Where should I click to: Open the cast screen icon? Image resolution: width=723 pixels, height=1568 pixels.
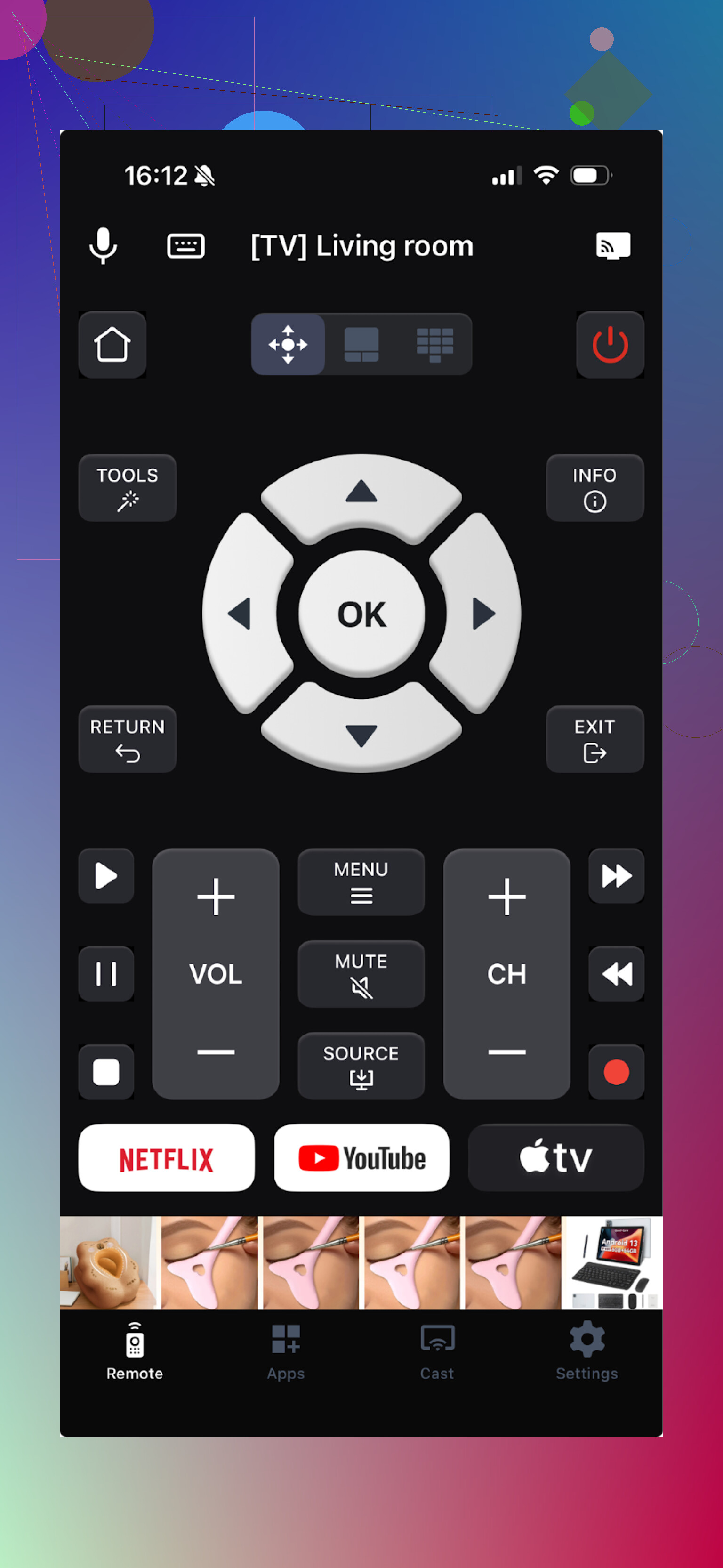tap(612, 246)
